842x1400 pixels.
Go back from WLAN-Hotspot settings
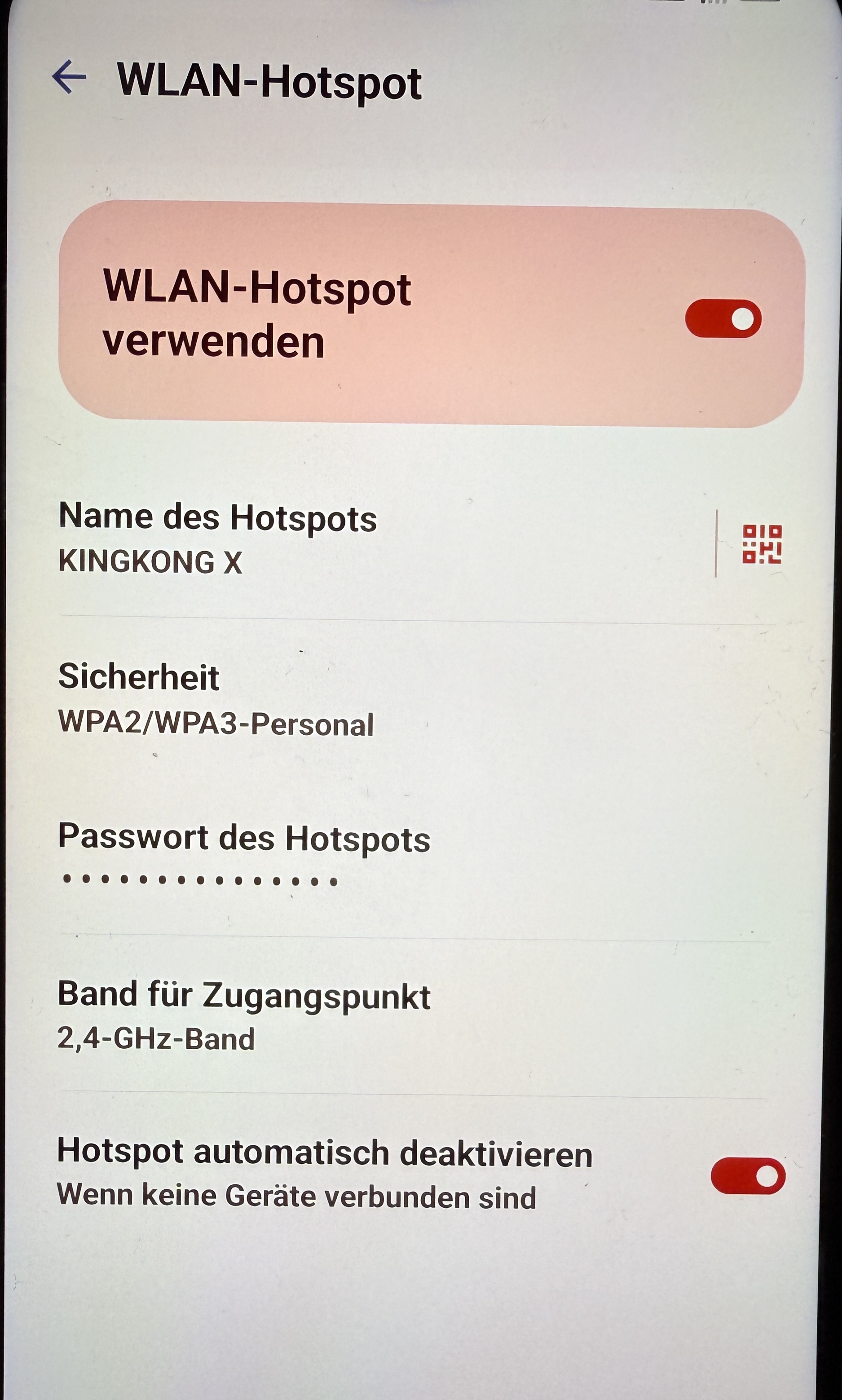tap(69, 77)
